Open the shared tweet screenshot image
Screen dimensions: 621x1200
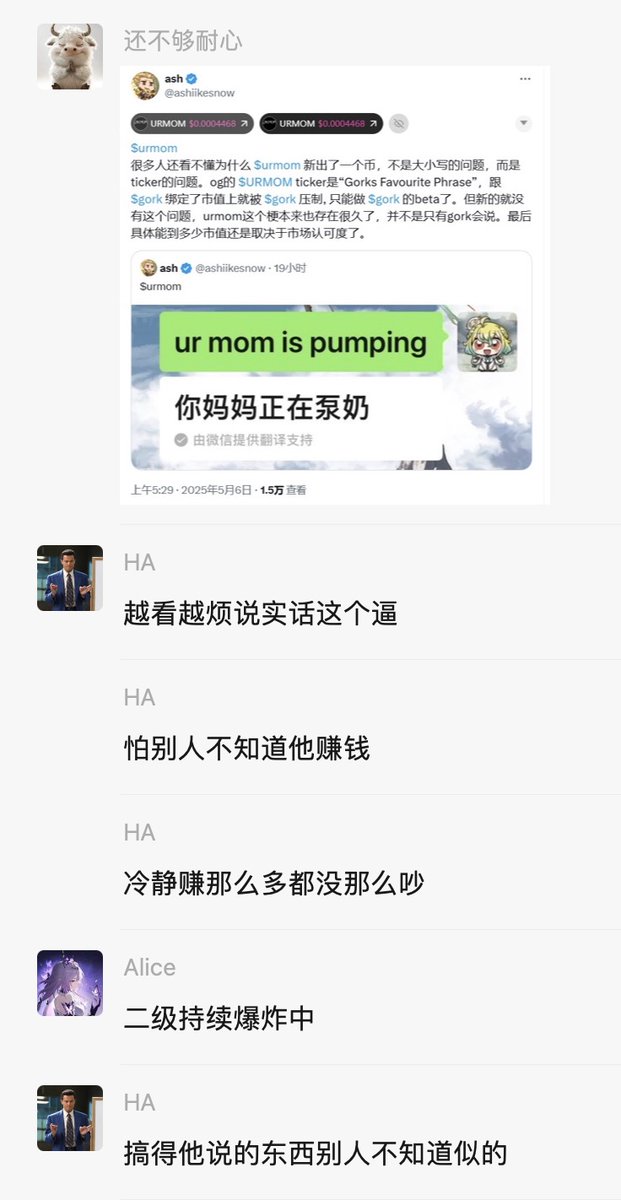[x=334, y=285]
